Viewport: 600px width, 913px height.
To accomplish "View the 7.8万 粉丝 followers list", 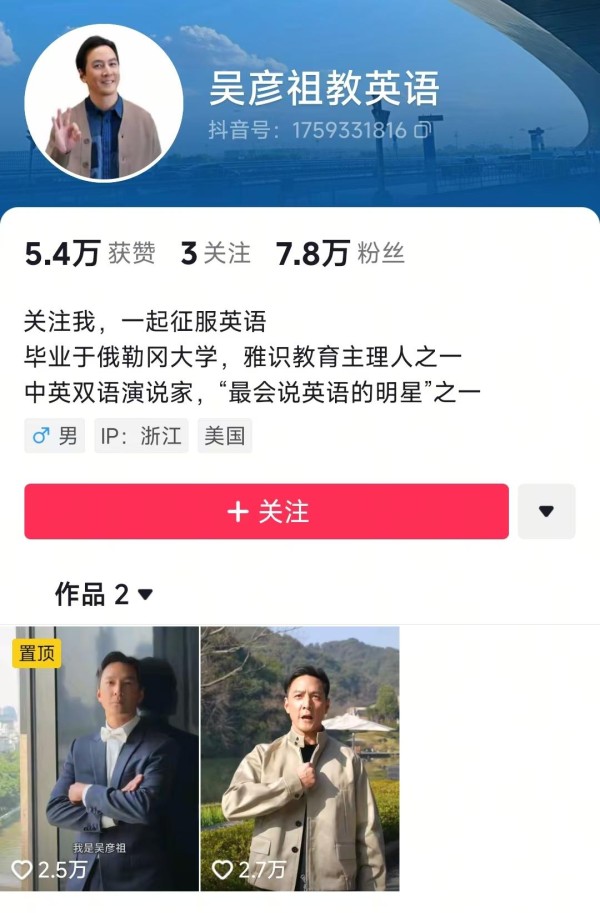I will tap(340, 254).
